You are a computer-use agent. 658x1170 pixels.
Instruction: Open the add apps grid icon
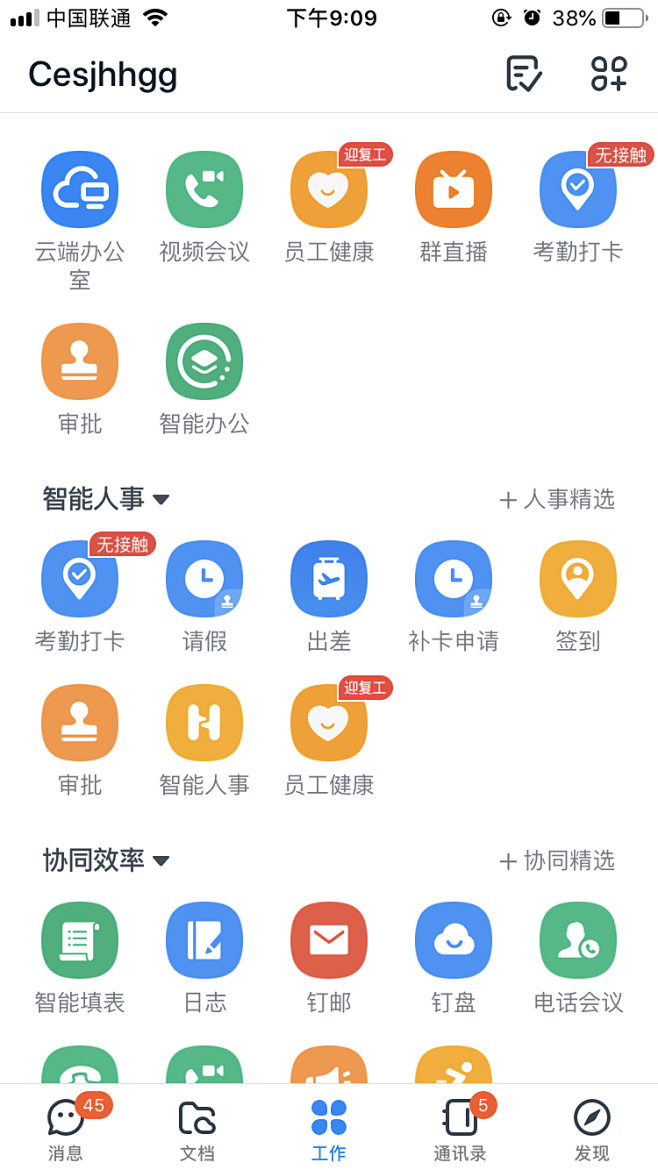pos(609,74)
